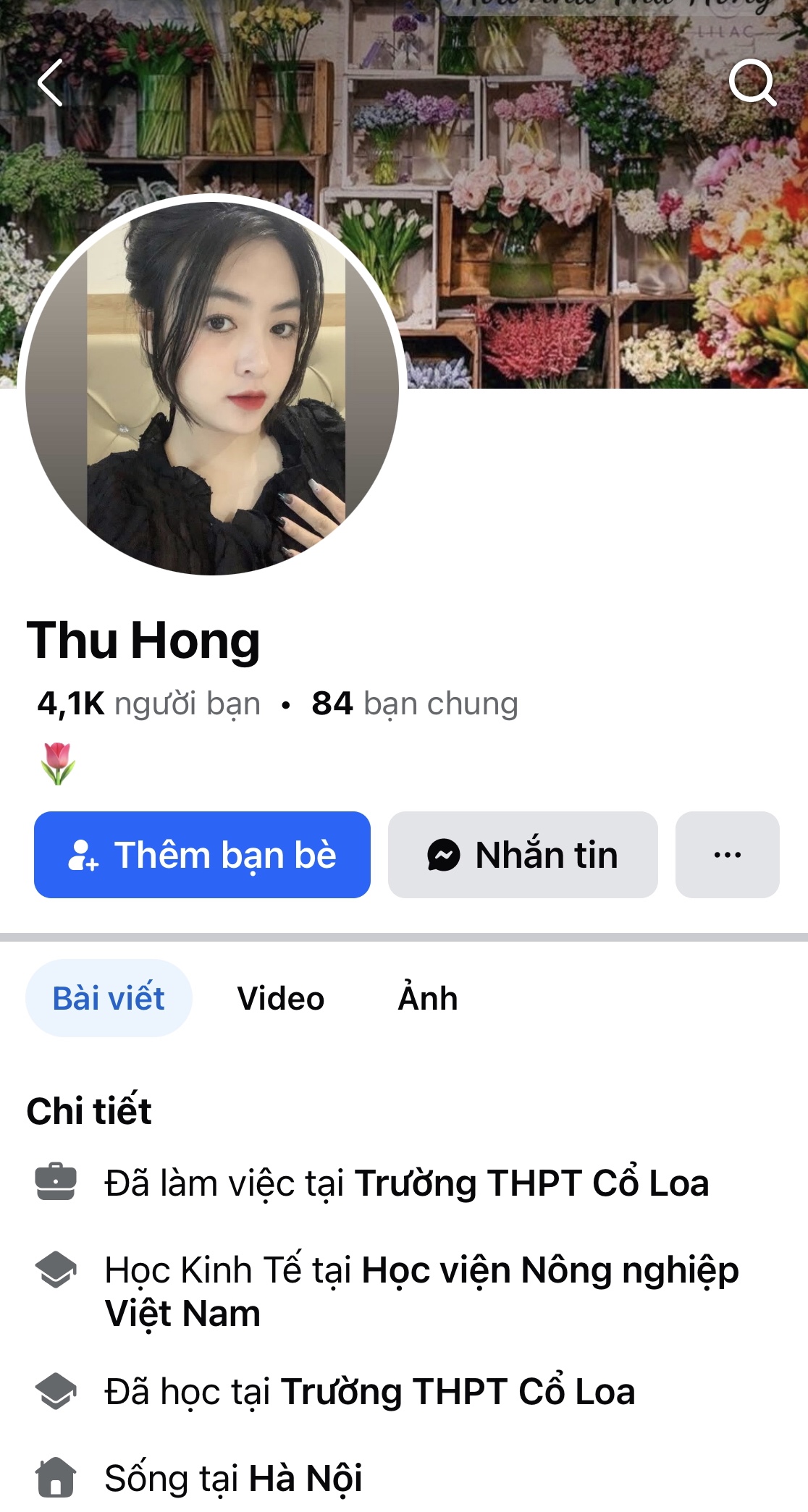Open high school Trường THPT Cổ Loa
The height and width of the screenshot is (1512, 808).
(x=458, y=1392)
